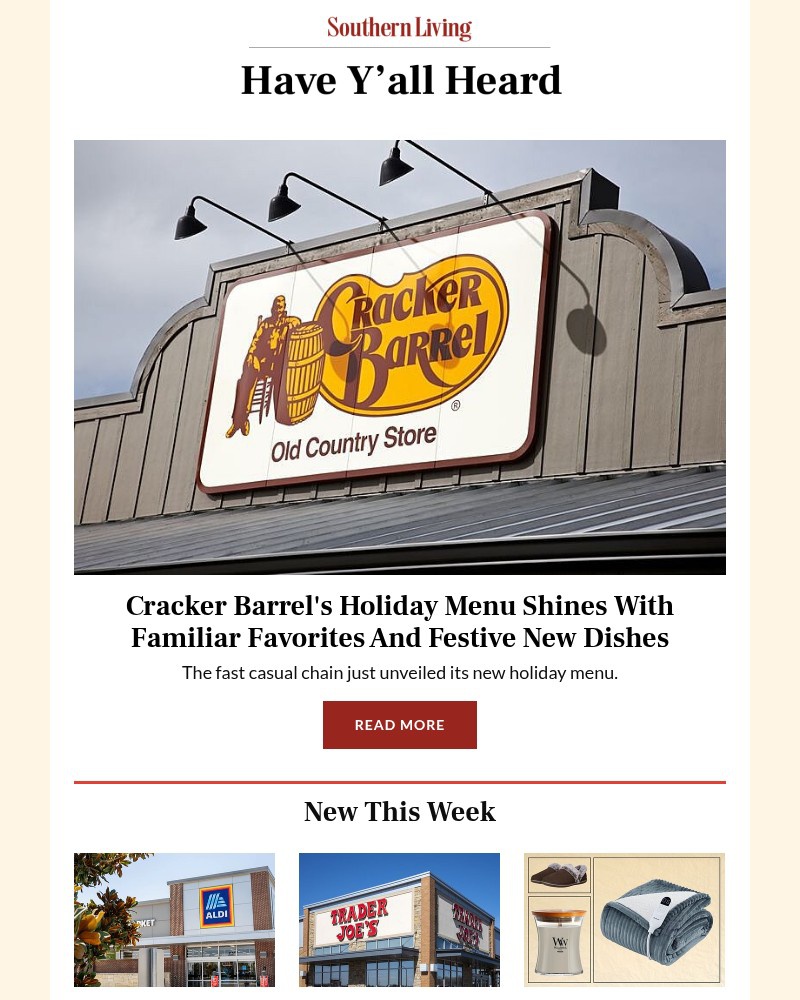Screen dimensions: 800x1000
Task: Click the WoodWick candle in the gifts collage
Action: click(559, 940)
